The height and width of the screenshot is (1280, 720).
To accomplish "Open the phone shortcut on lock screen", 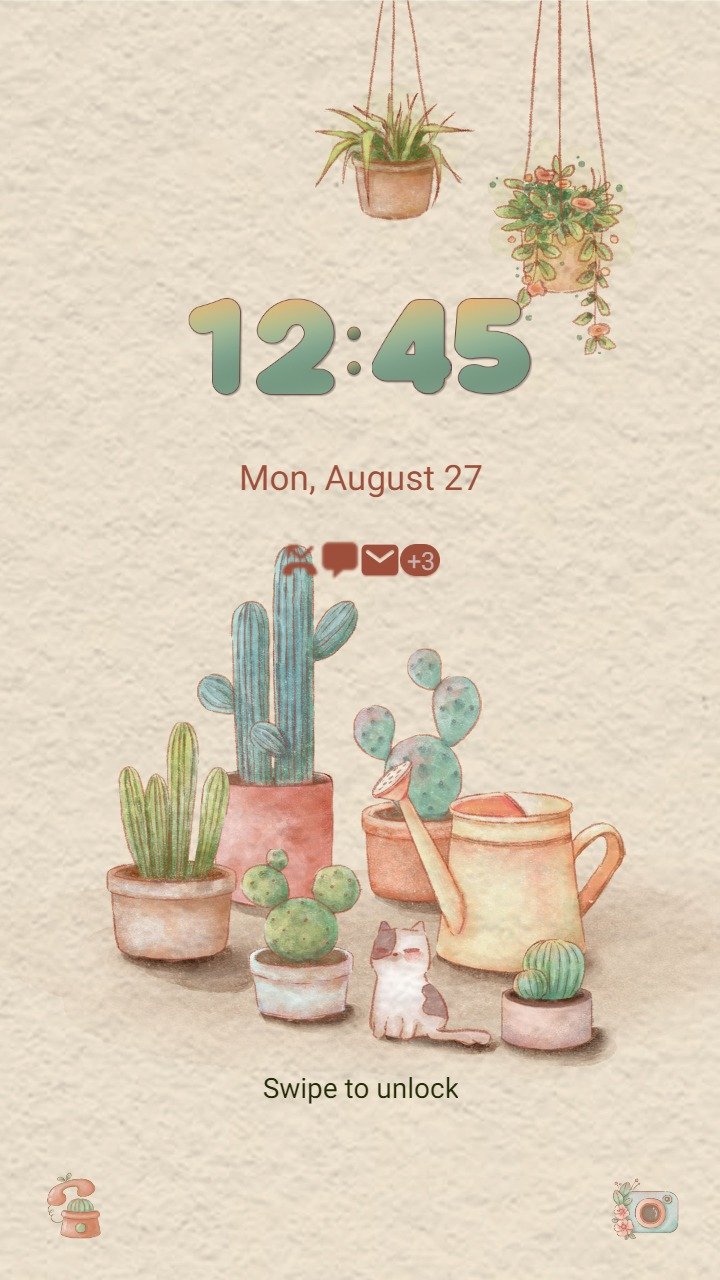I will (x=74, y=1207).
